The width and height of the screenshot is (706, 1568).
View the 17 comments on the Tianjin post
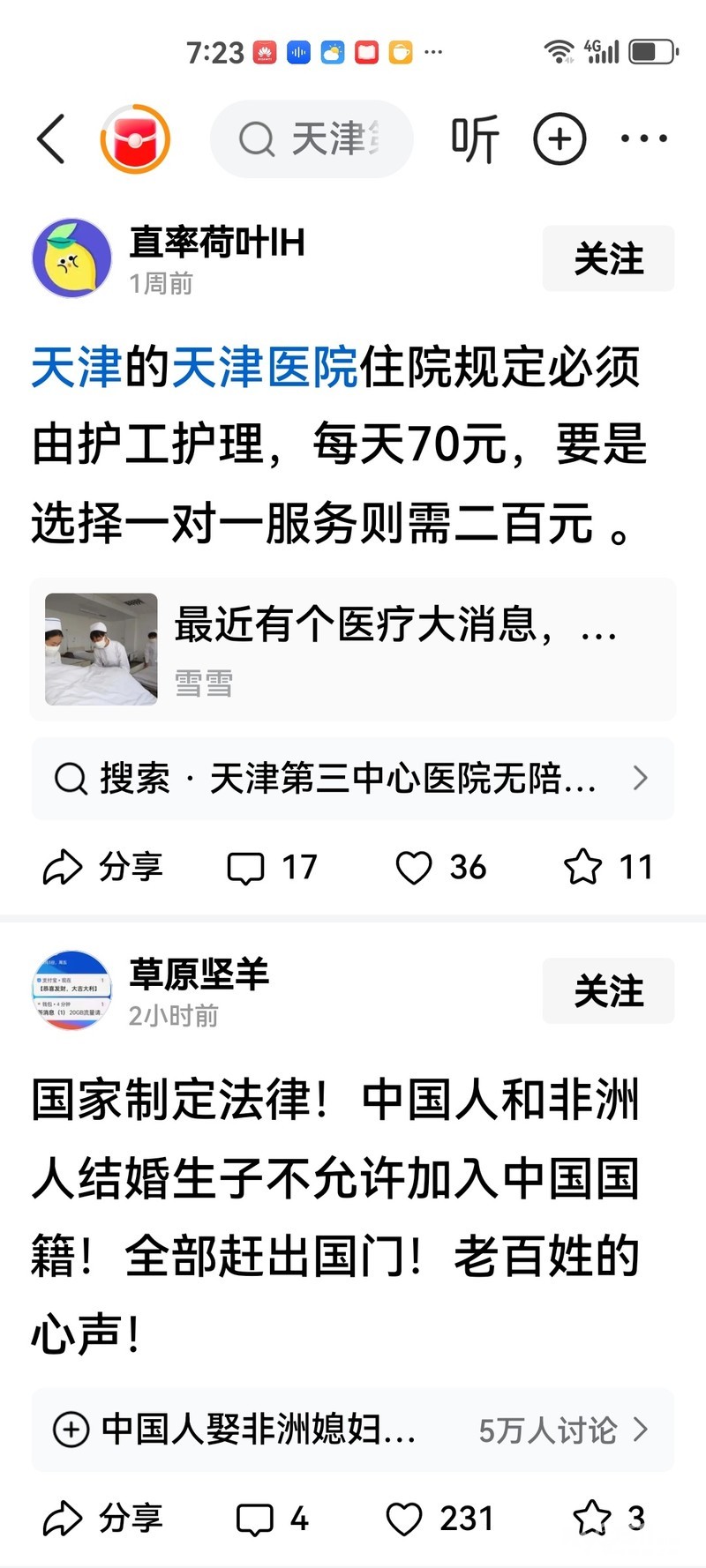pos(272,868)
